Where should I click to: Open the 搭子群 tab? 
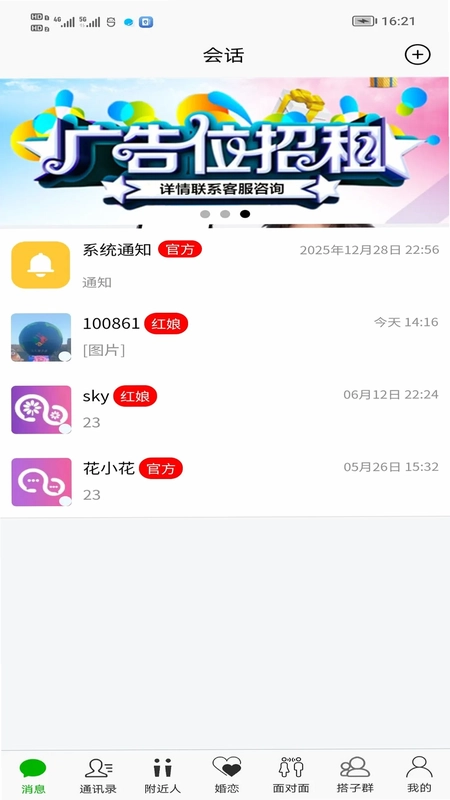coord(355,776)
